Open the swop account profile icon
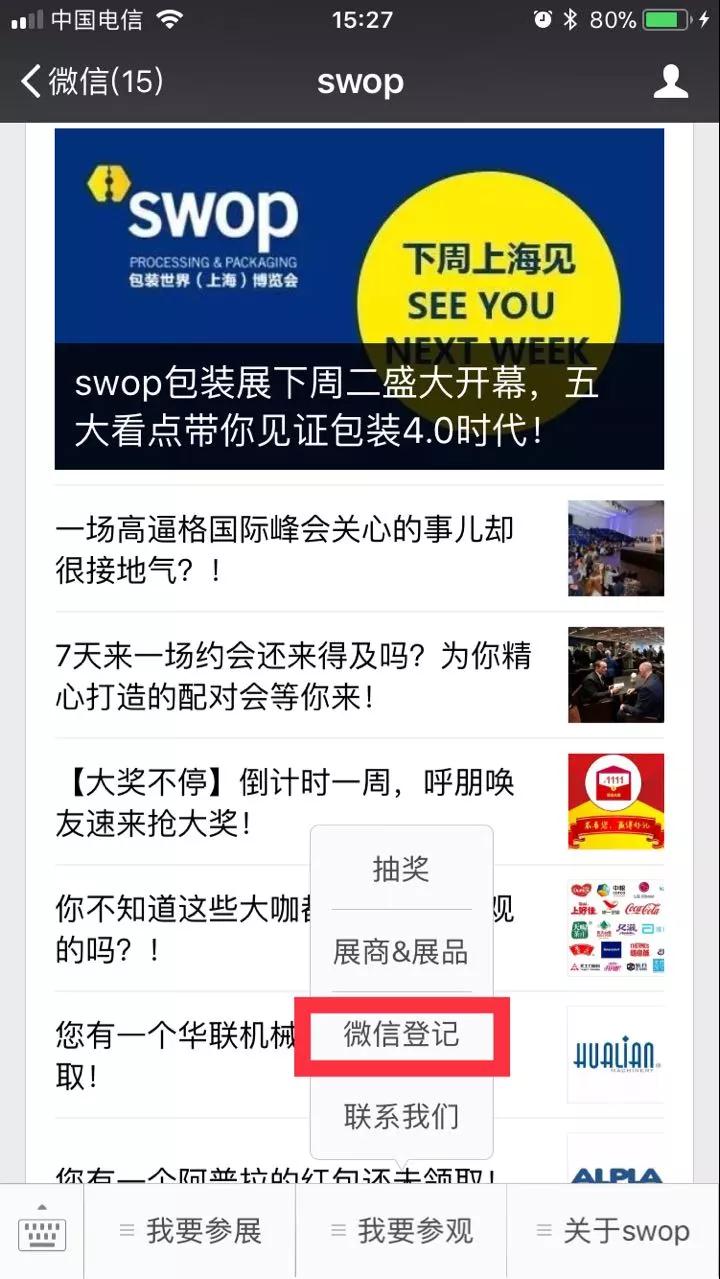 point(670,81)
